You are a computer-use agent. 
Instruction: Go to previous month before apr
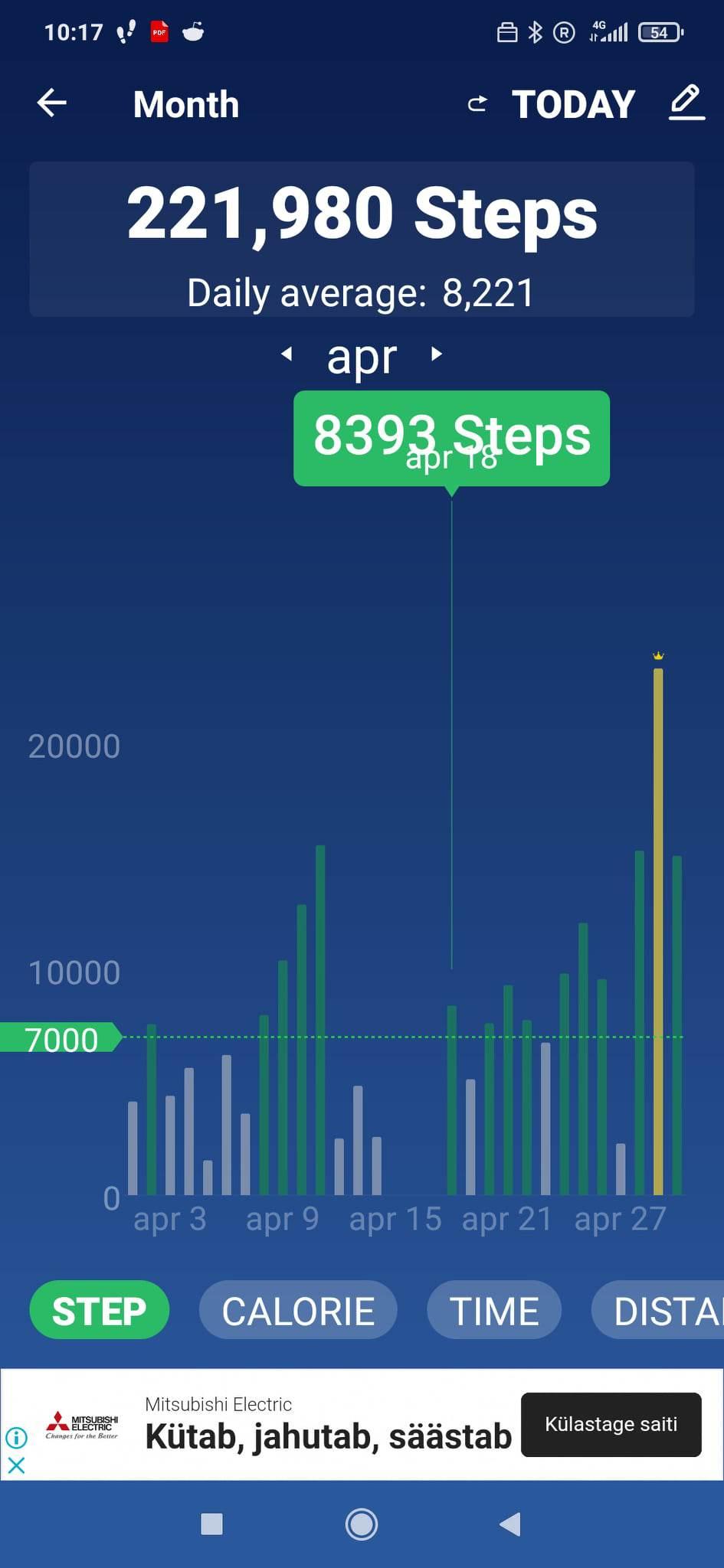click(x=287, y=354)
